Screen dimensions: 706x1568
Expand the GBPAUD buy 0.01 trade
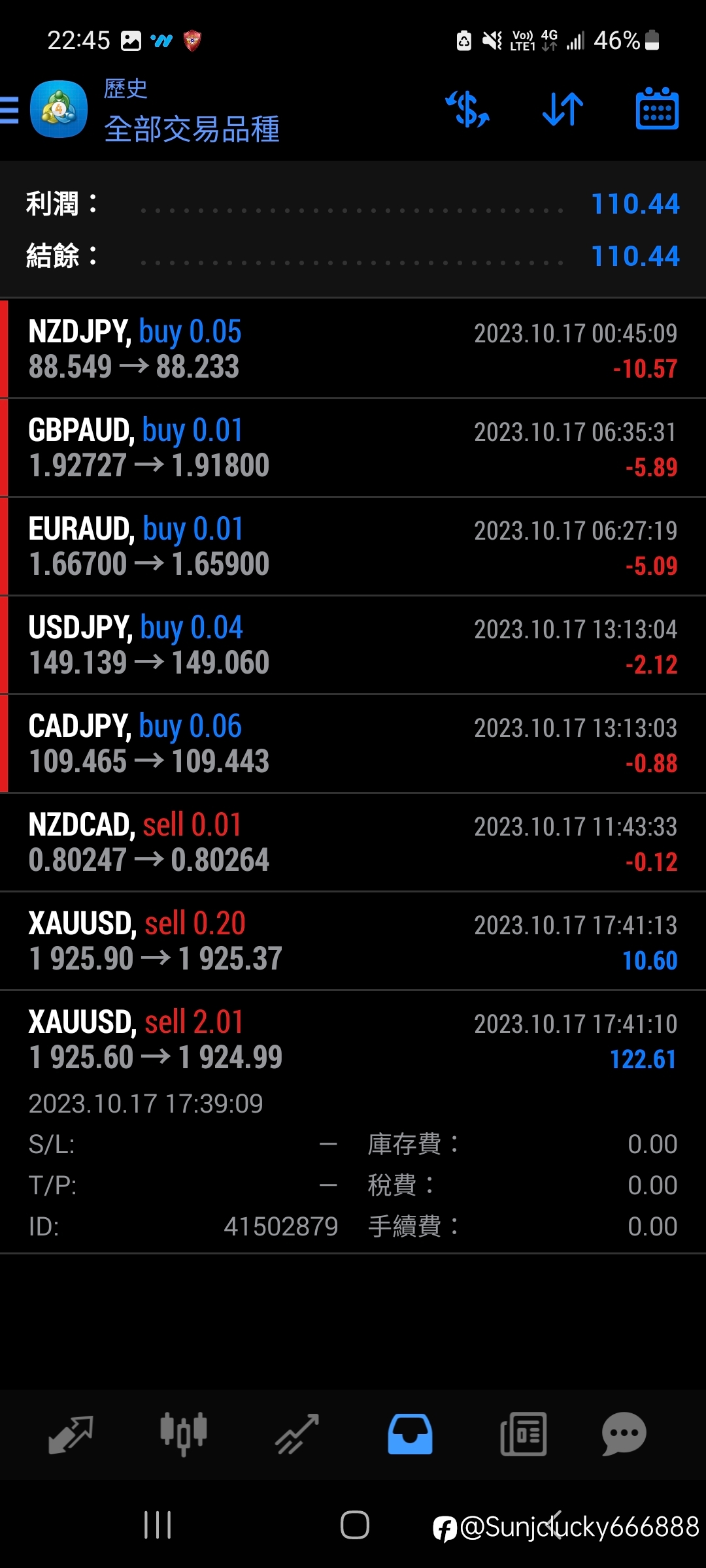tap(353, 448)
